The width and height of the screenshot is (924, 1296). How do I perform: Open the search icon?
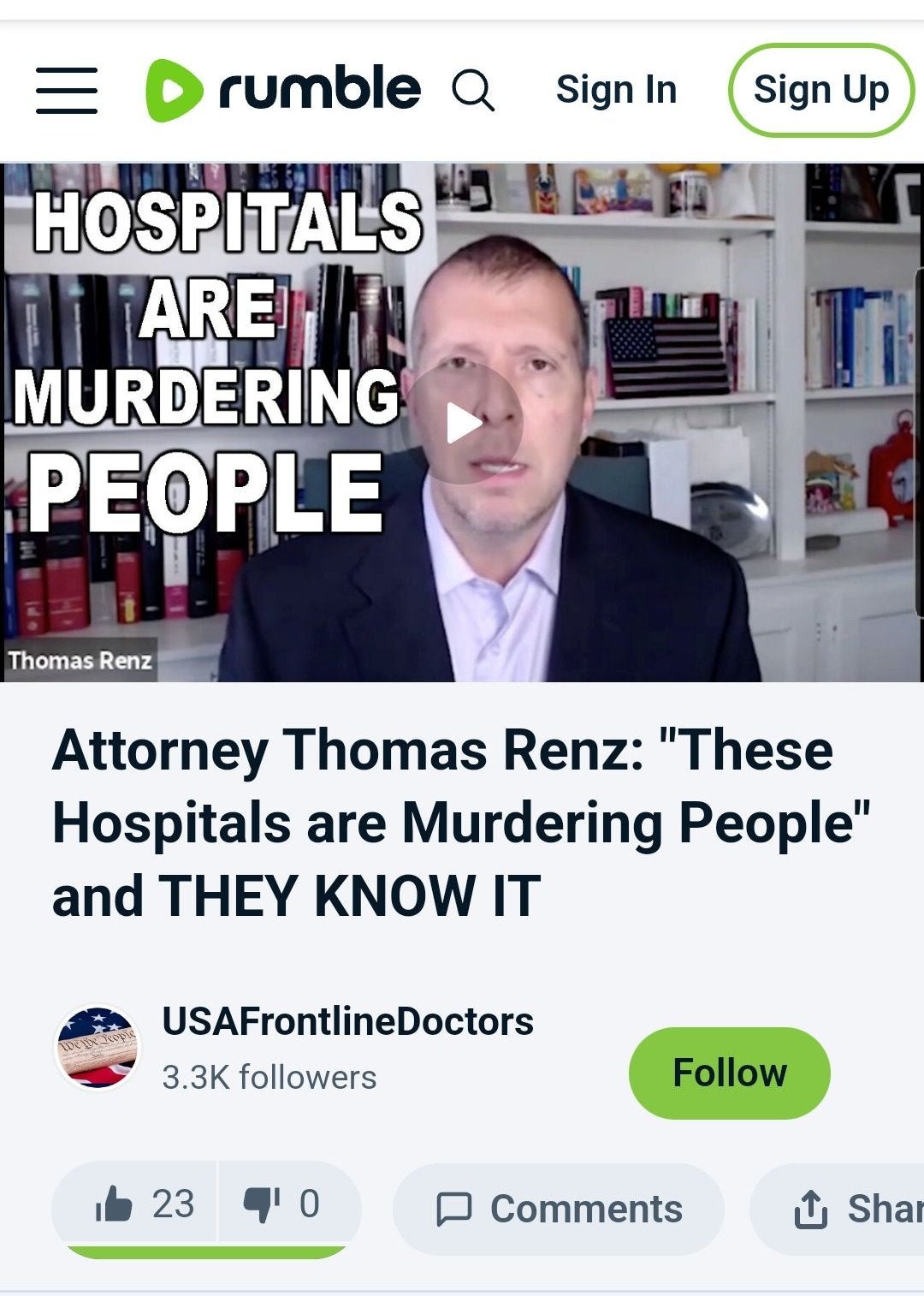coord(473,90)
